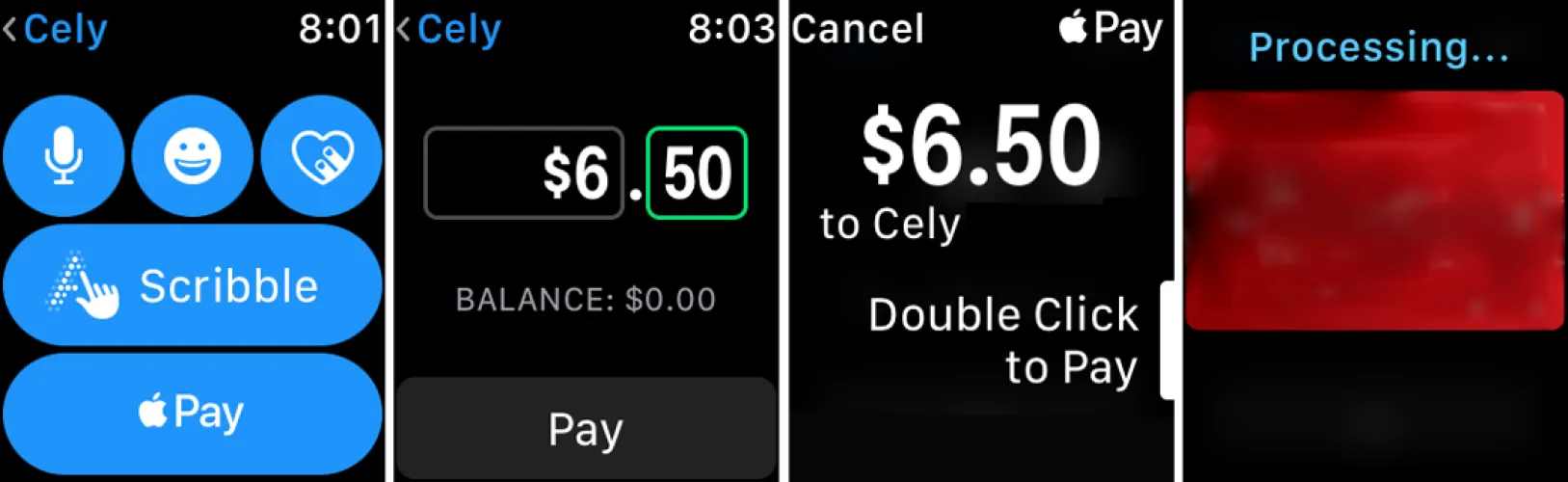
Task: Select the $6 dollars amount field
Action: [x=524, y=174]
